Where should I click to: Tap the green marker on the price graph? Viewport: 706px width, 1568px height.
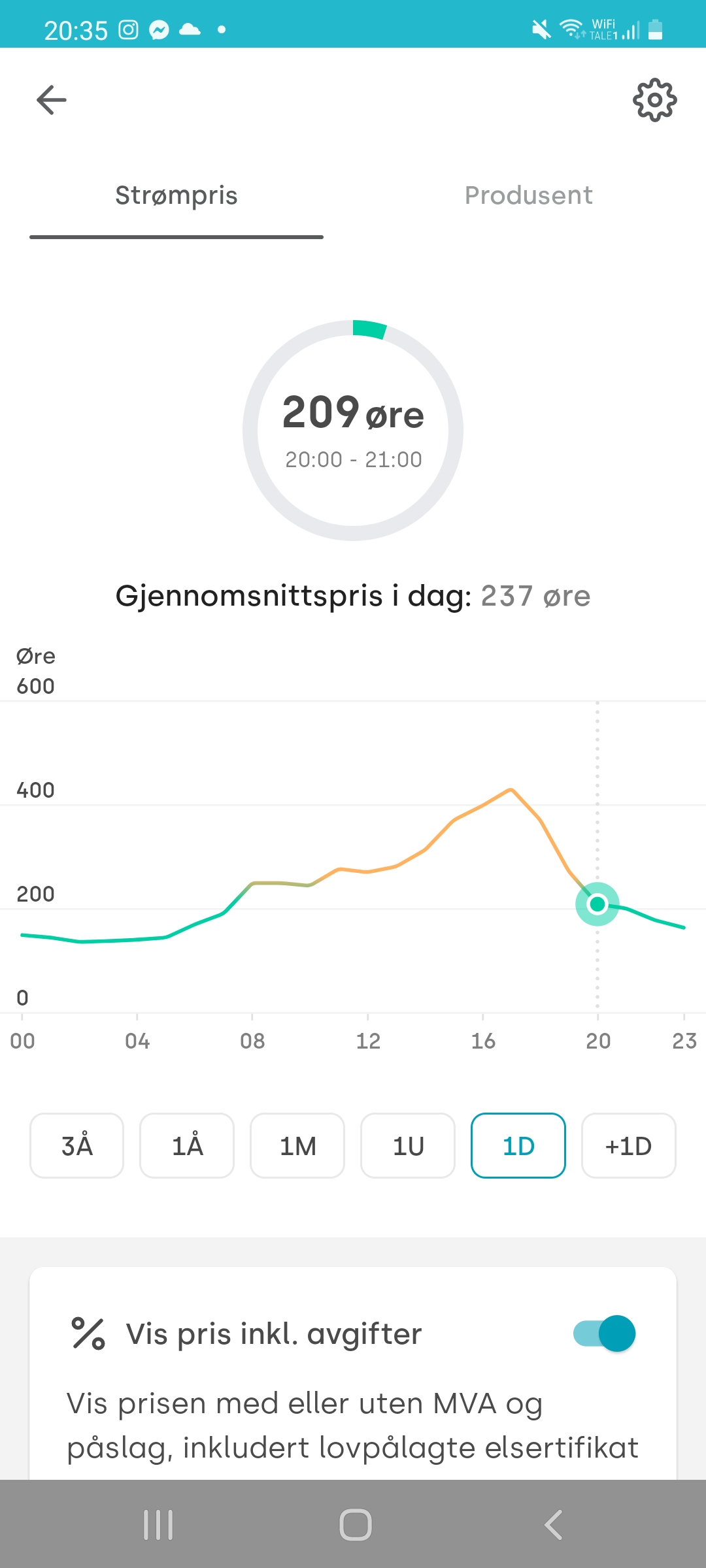click(x=597, y=904)
